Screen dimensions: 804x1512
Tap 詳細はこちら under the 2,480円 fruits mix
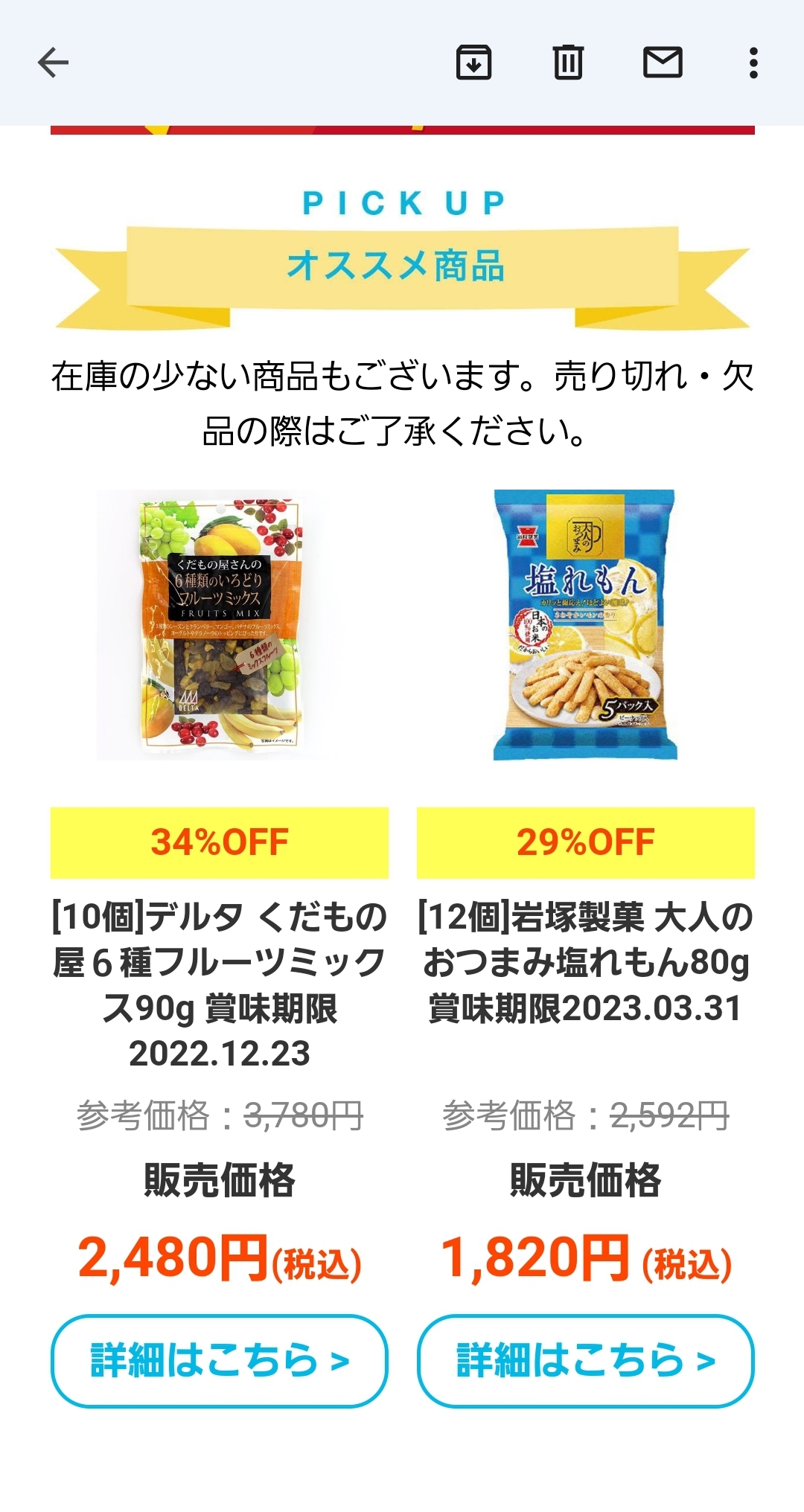pyautogui.click(x=220, y=1361)
